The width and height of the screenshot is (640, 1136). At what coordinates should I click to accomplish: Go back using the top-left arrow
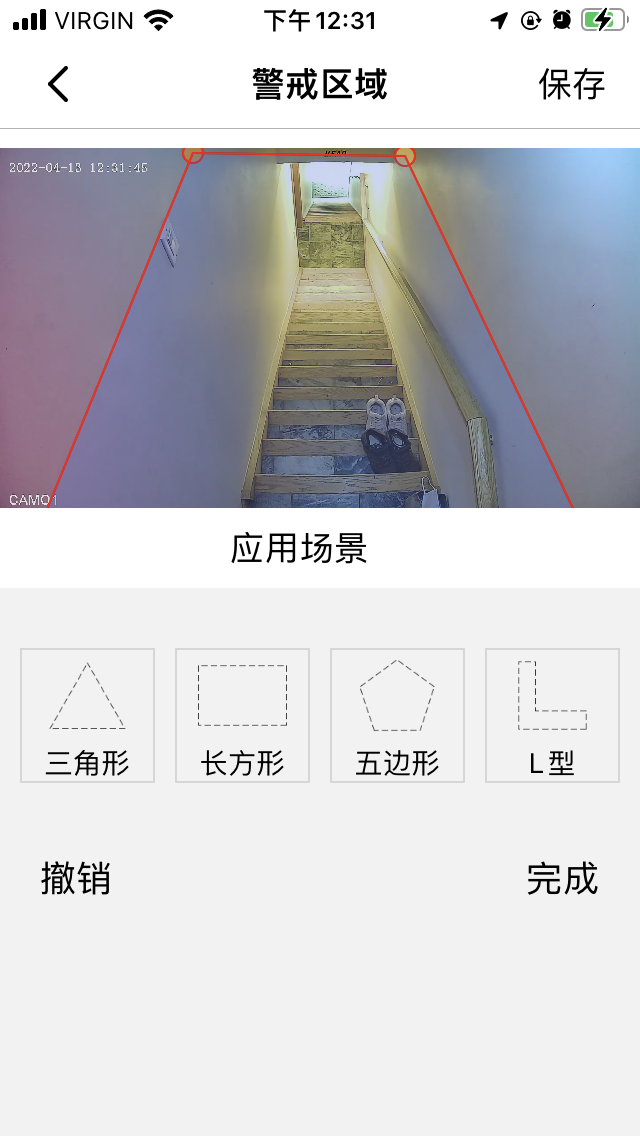click(58, 85)
